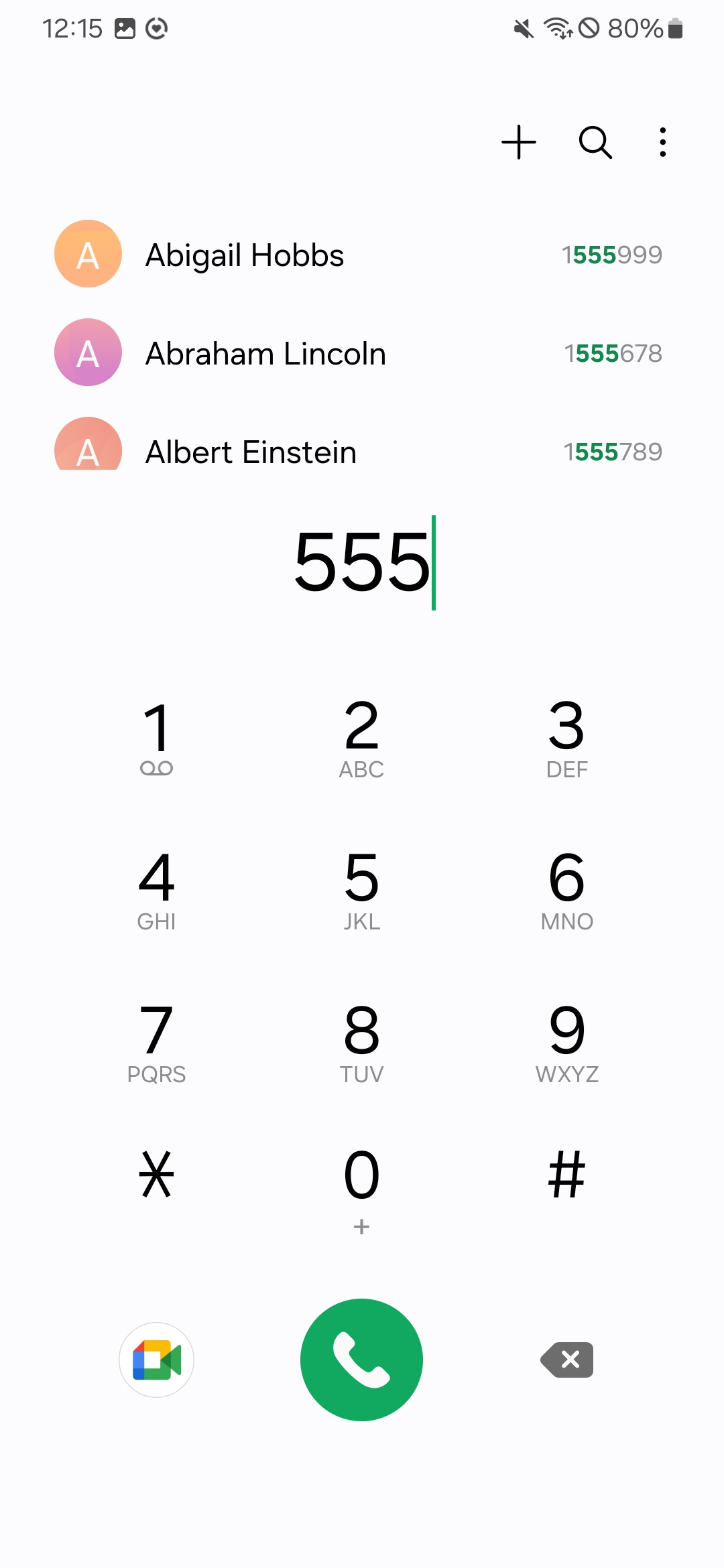Select Abigail Hobbs from suggestions
Viewport: 724px width, 1568px height.
pos(358,255)
